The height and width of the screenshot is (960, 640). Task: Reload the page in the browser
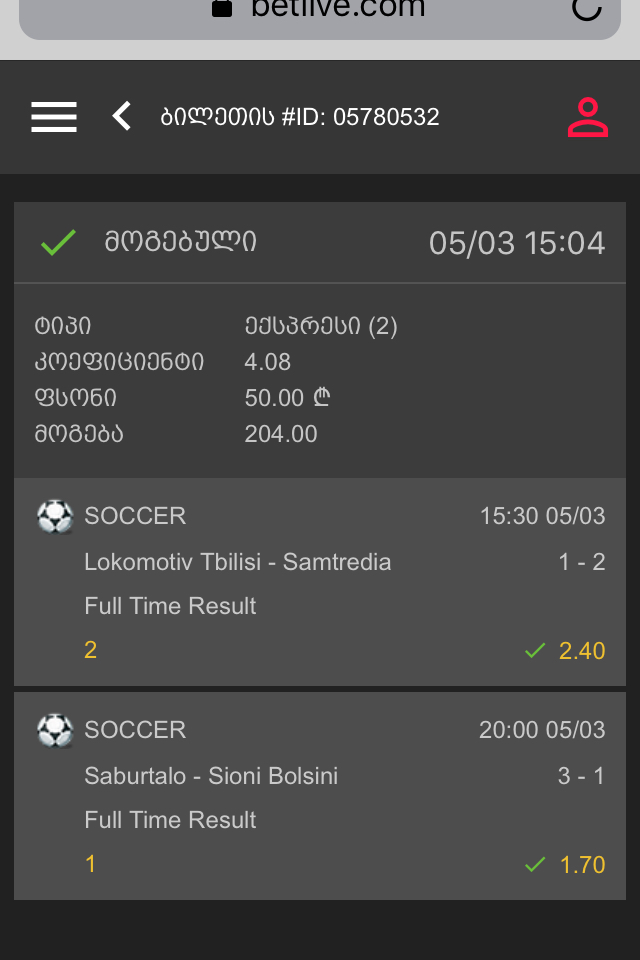click(x=586, y=8)
